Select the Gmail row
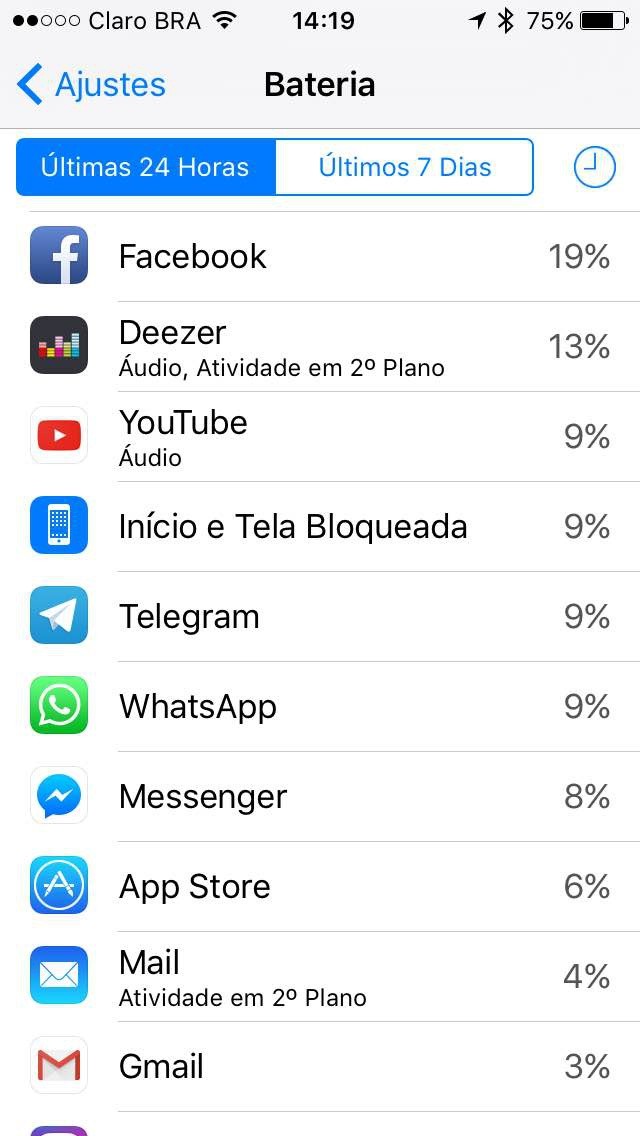This screenshot has width=640, height=1136. point(320,1066)
